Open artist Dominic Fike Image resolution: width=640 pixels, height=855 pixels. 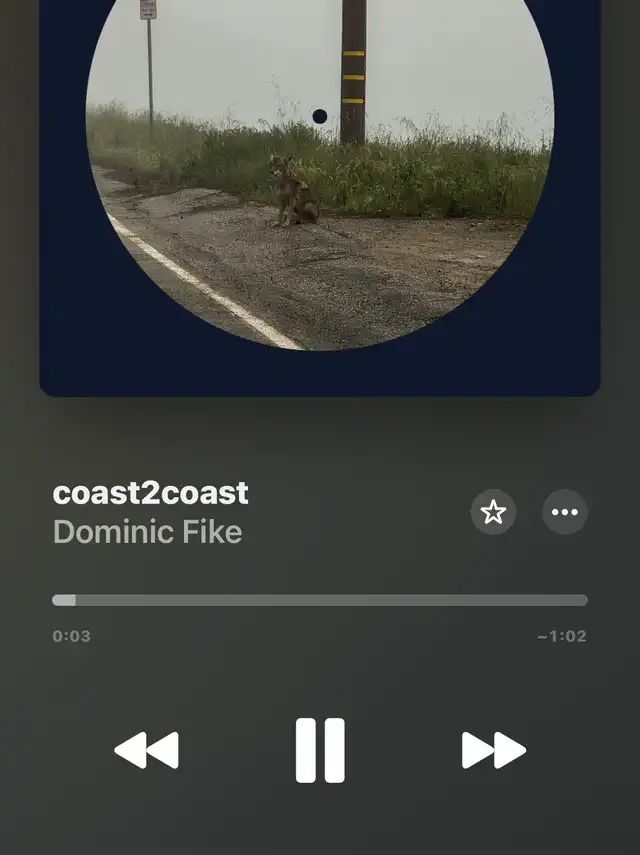pos(147,532)
